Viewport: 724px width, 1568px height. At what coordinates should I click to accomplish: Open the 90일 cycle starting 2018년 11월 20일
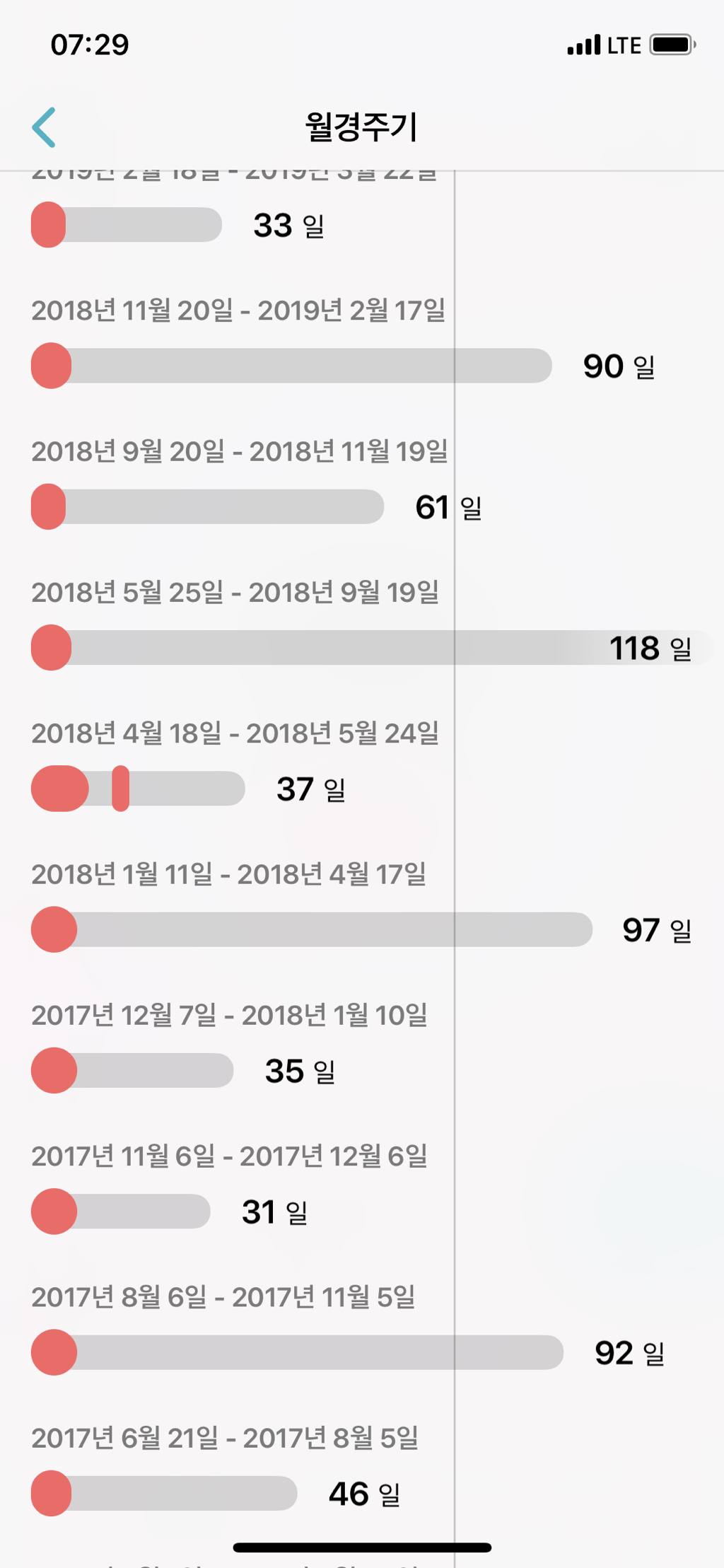[291, 366]
